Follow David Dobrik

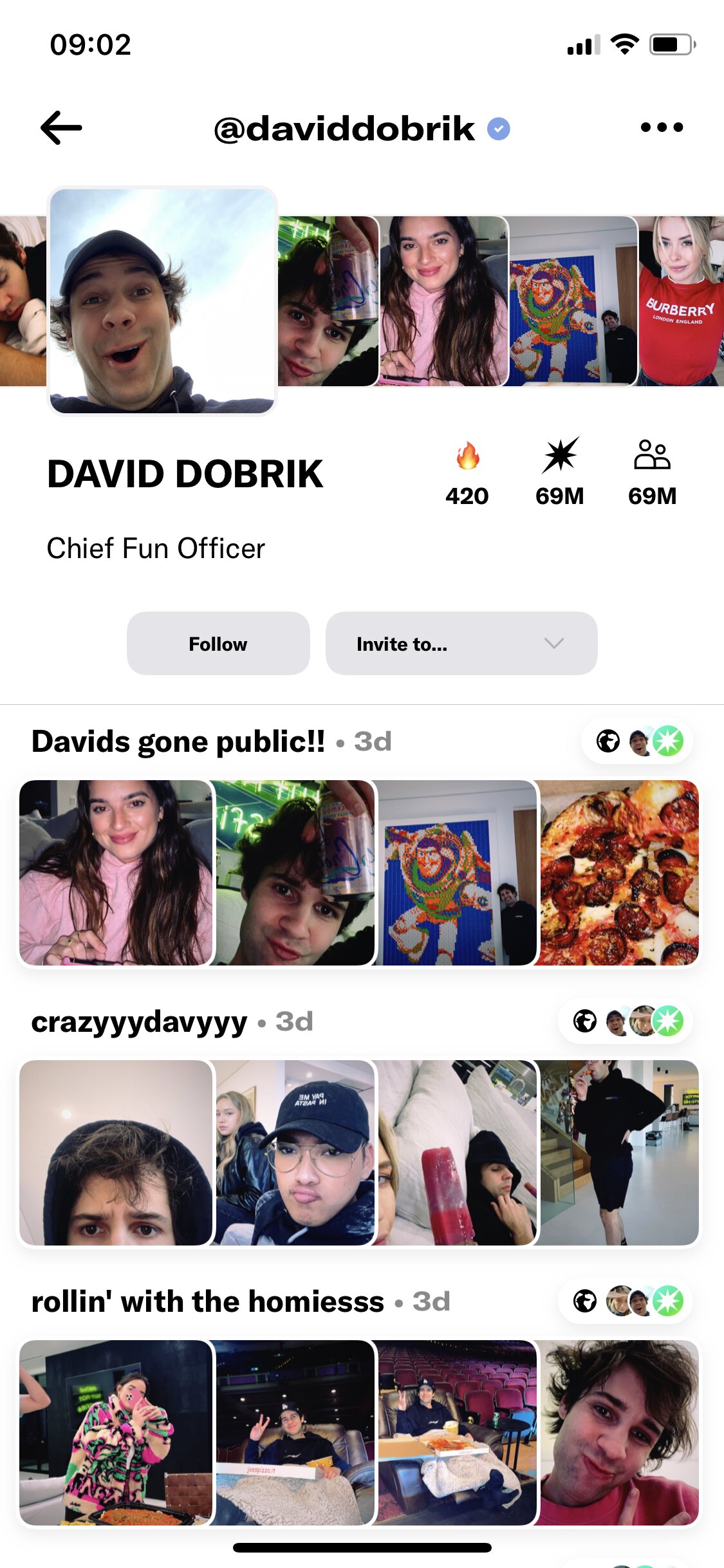(218, 644)
